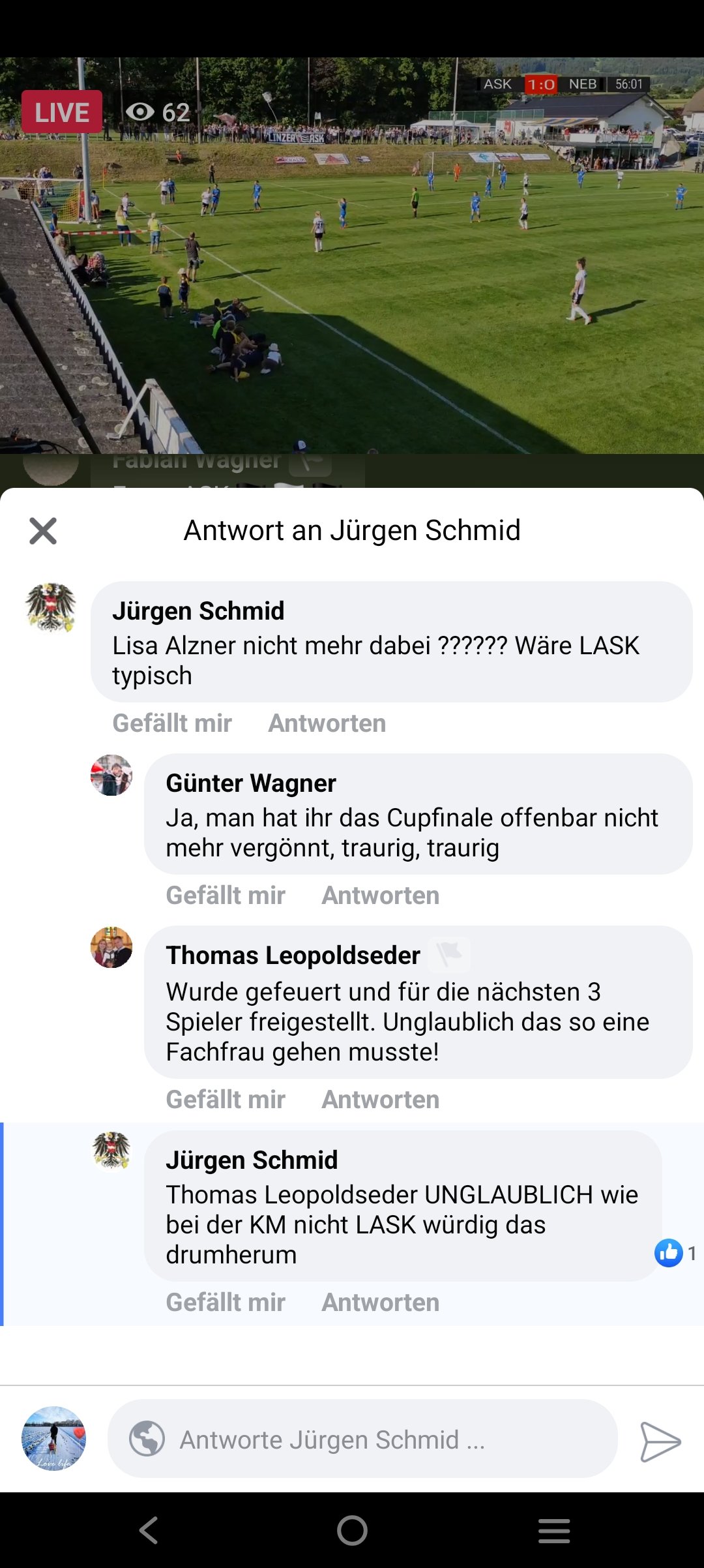The width and height of the screenshot is (704, 1568).
Task: Open Thomas Leopoldseder's profile name
Action: pyautogui.click(x=293, y=956)
